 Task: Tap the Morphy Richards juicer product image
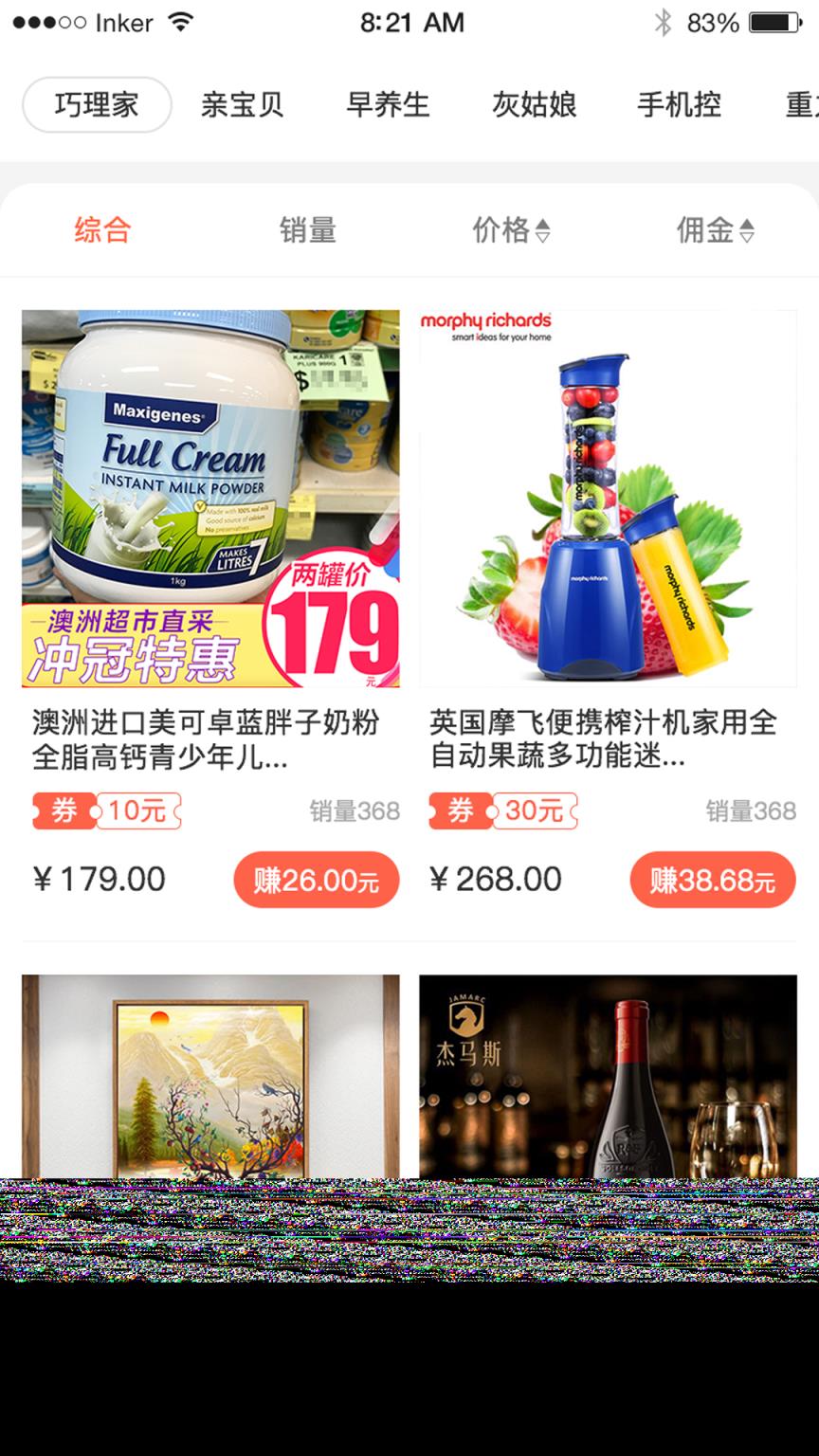(608, 498)
